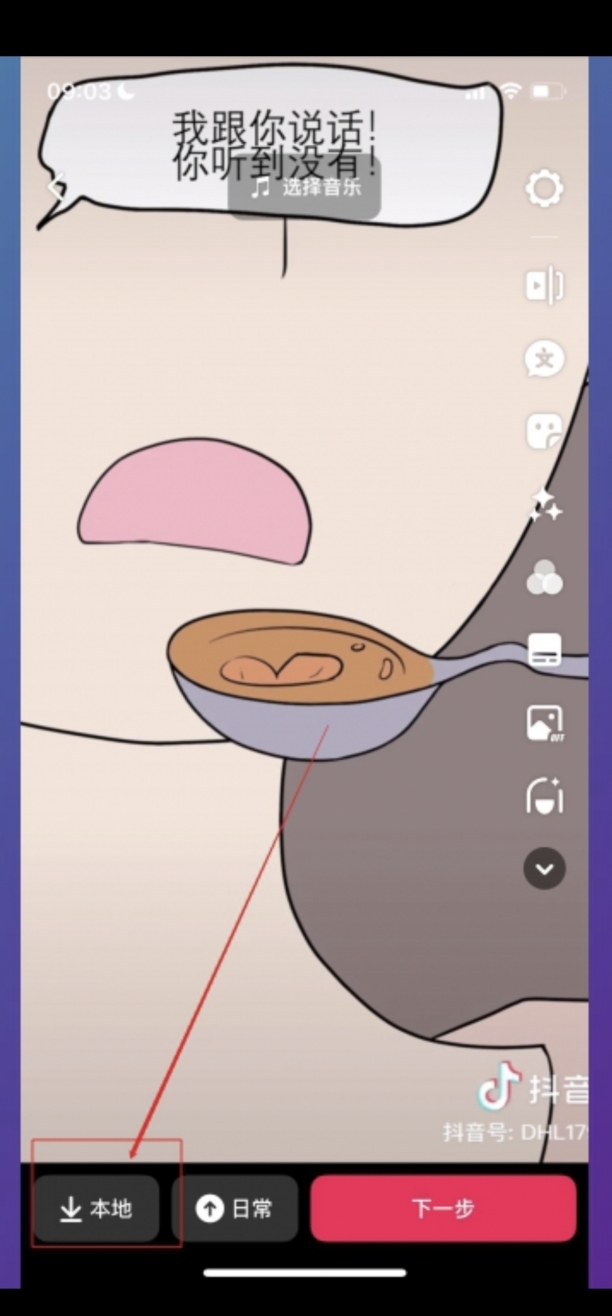Viewport: 612px width, 1316px height.
Task: Open the settings gear icon
Action: pos(544,189)
